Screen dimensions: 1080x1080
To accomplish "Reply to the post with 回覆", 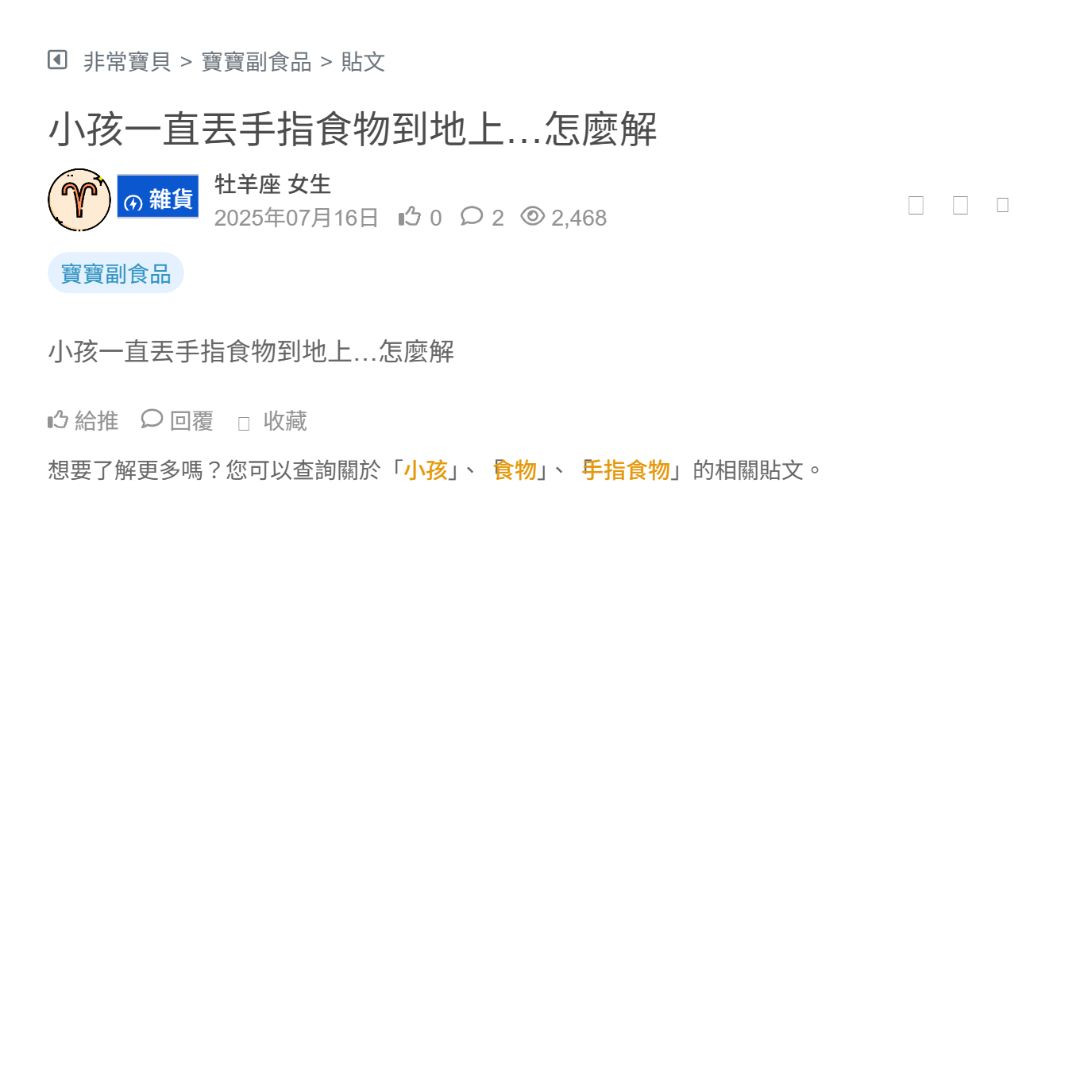I will pyautogui.click(x=177, y=421).
